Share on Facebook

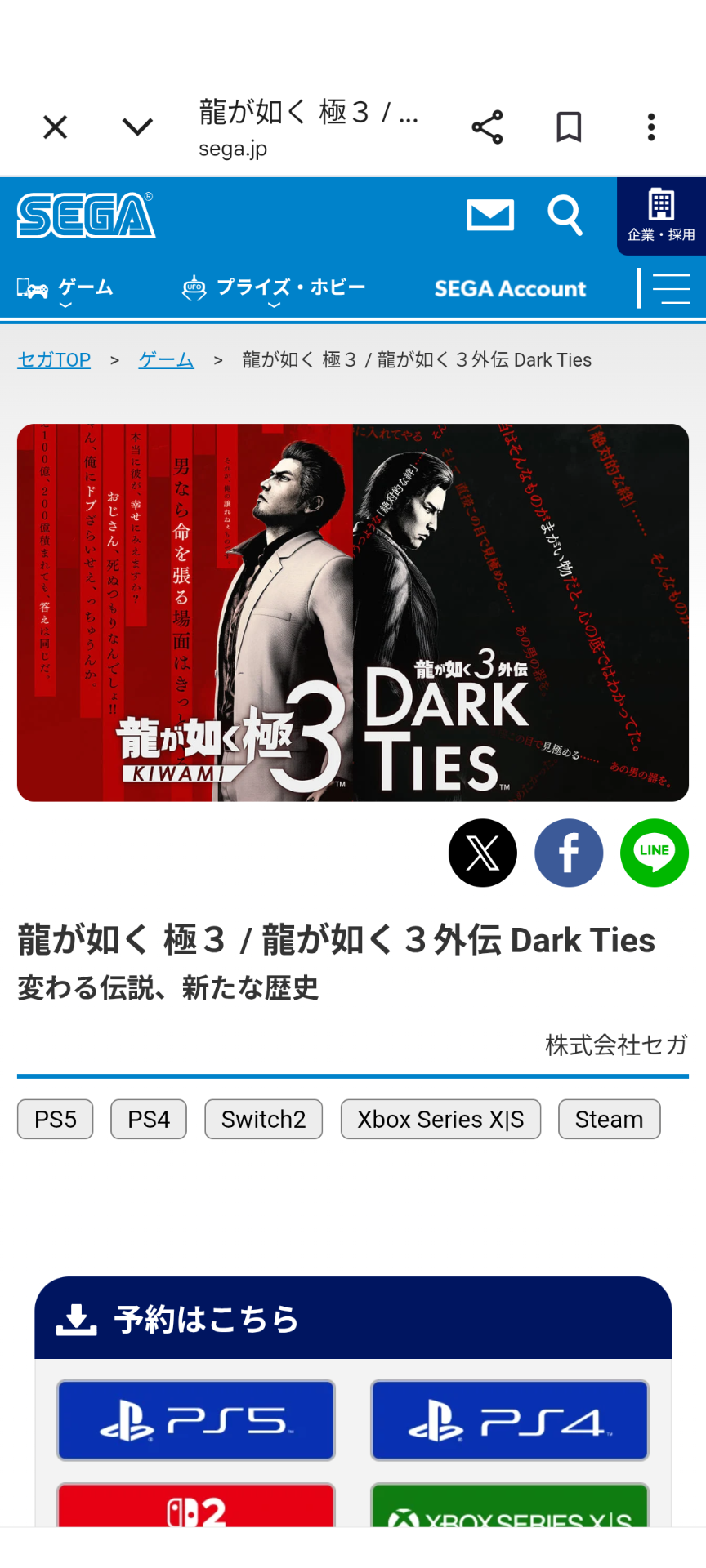click(x=569, y=853)
